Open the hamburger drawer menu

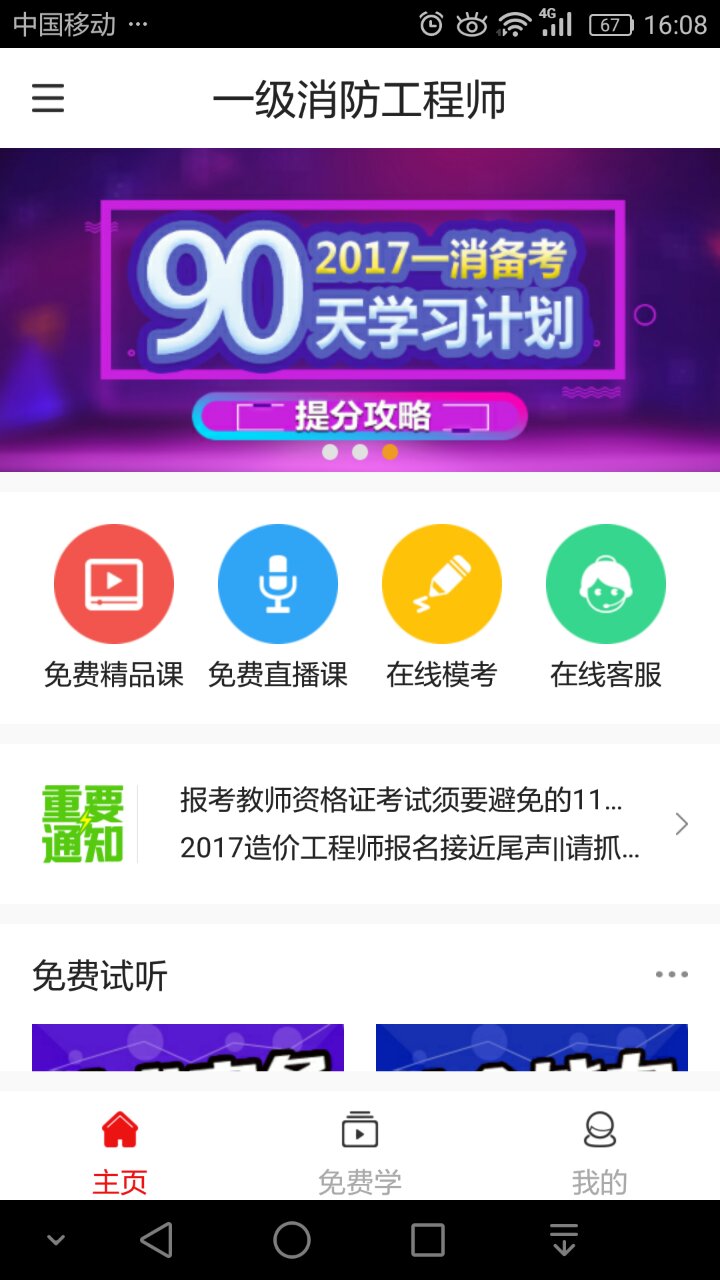tap(48, 99)
